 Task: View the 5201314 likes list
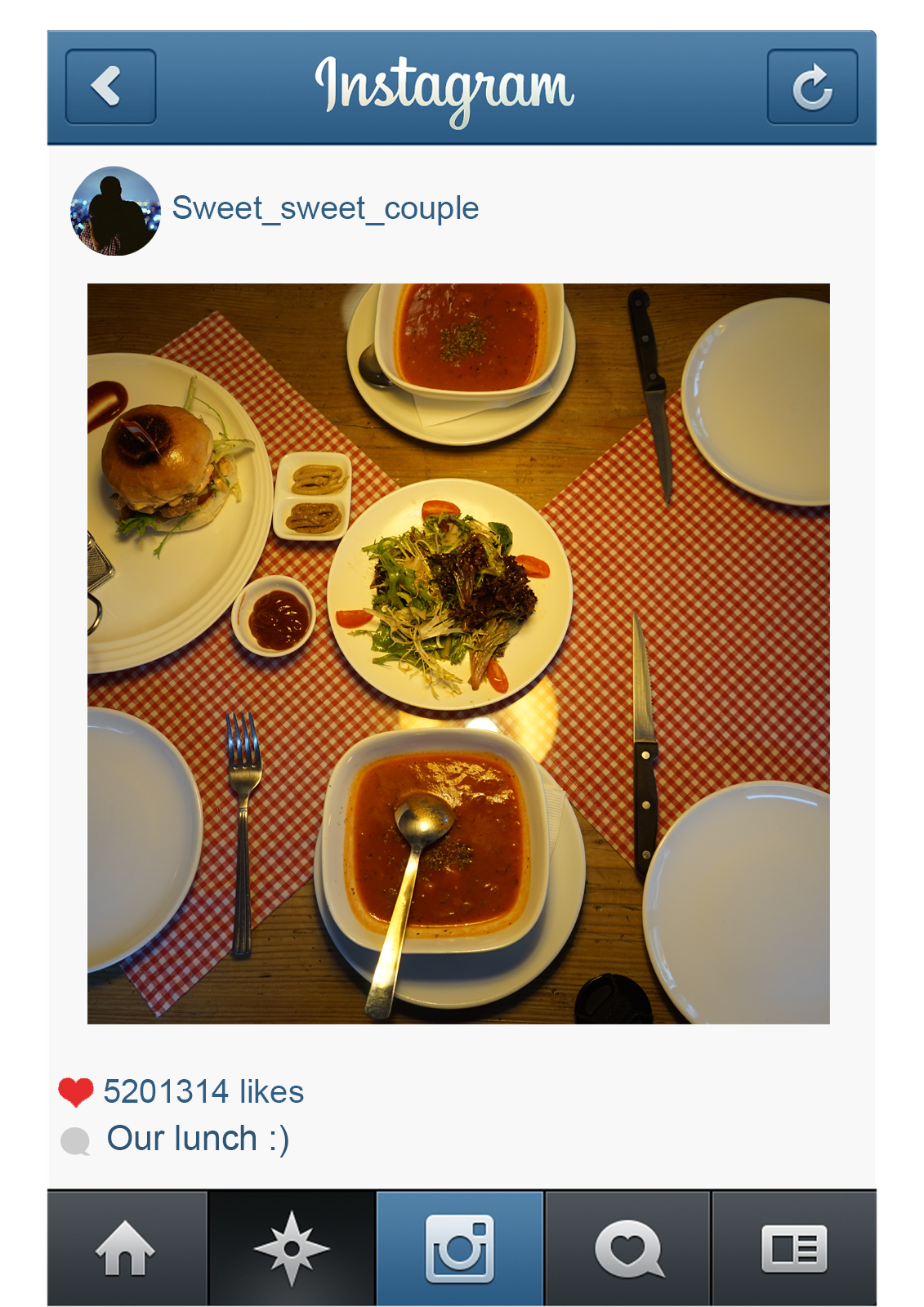(203, 1092)
